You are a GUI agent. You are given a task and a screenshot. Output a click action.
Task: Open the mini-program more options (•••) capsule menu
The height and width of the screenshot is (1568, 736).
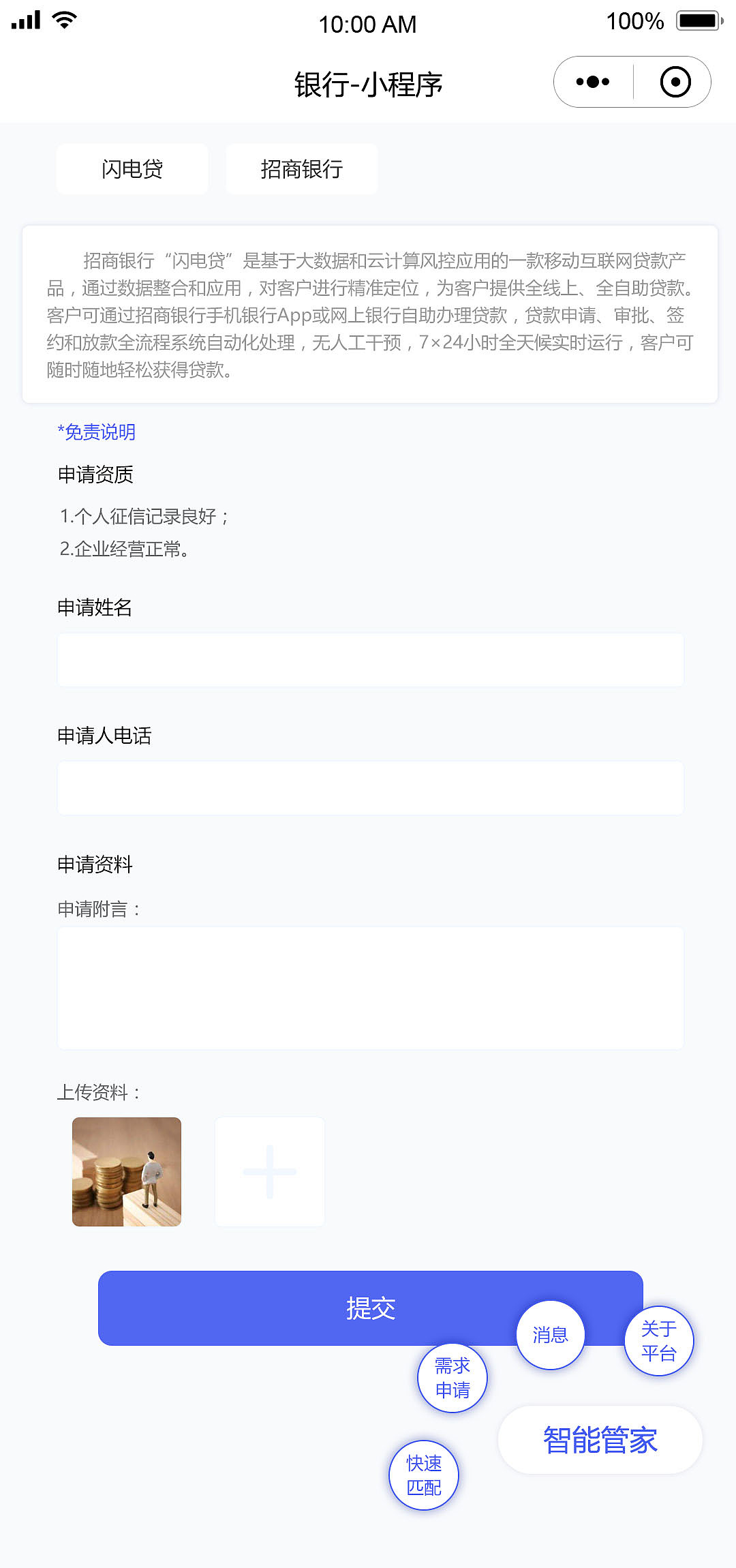(592, 81)
